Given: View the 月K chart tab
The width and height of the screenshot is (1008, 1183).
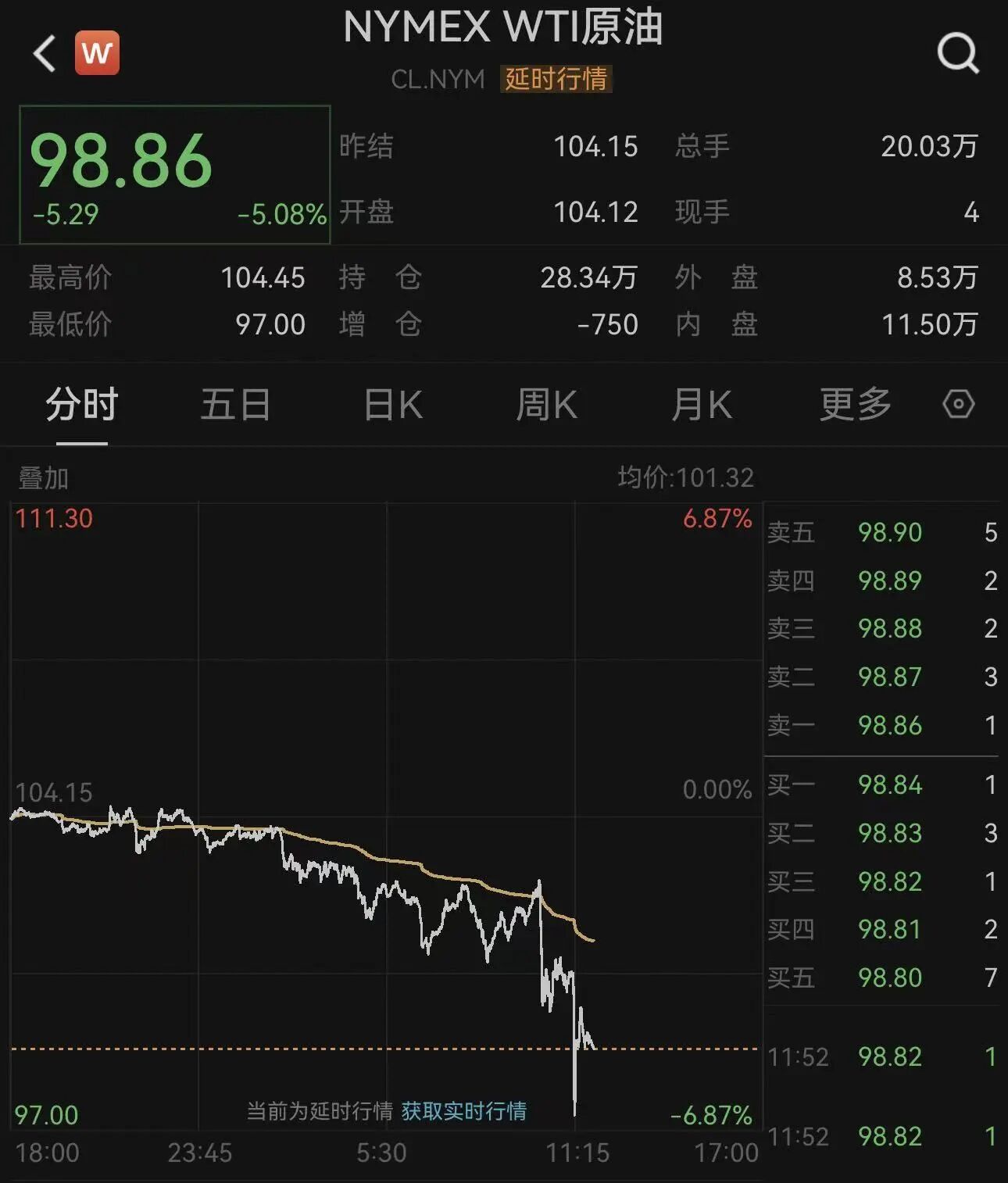Looking at the screenshot, I should 702,405.
